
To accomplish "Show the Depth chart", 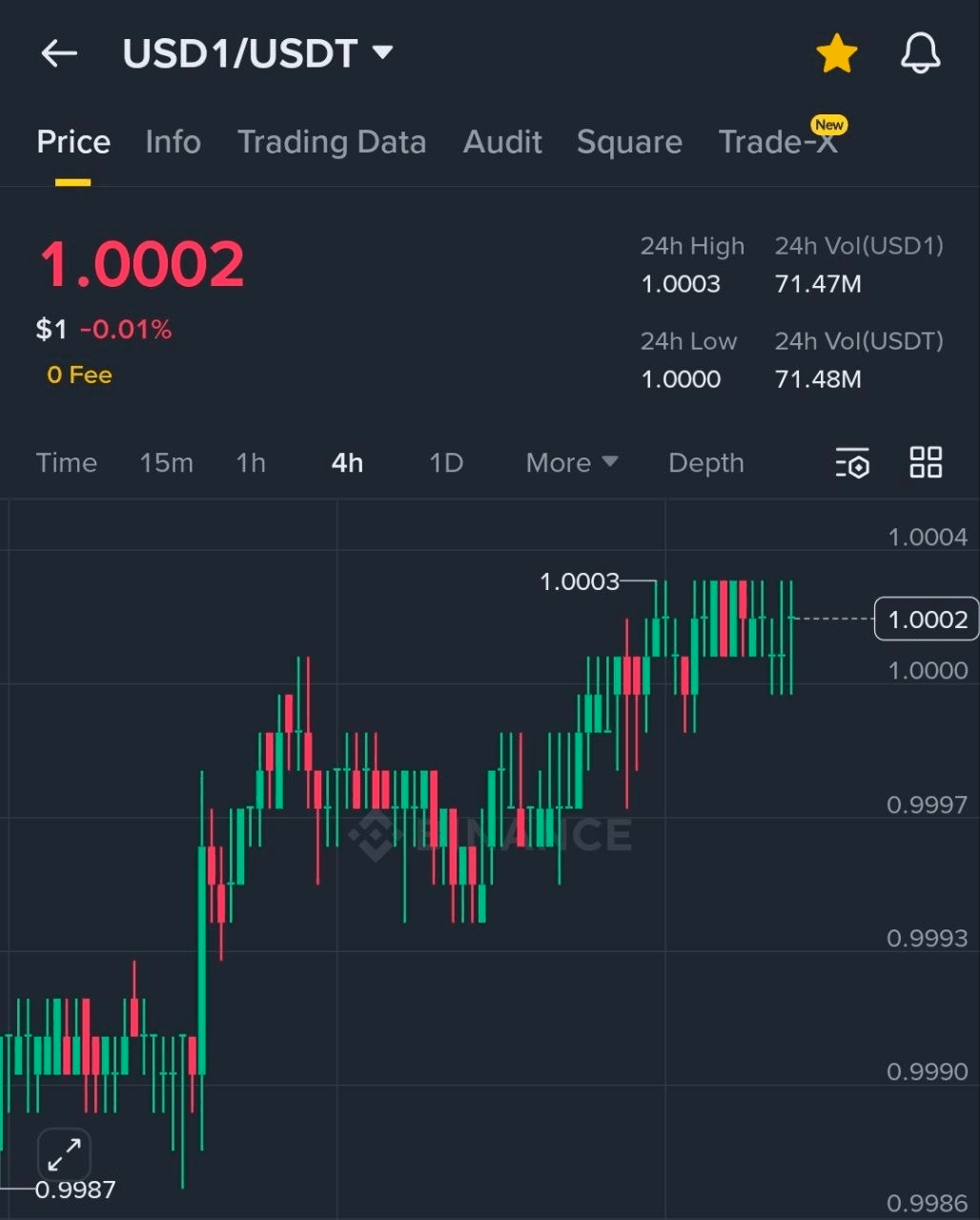I will point(705,463).
